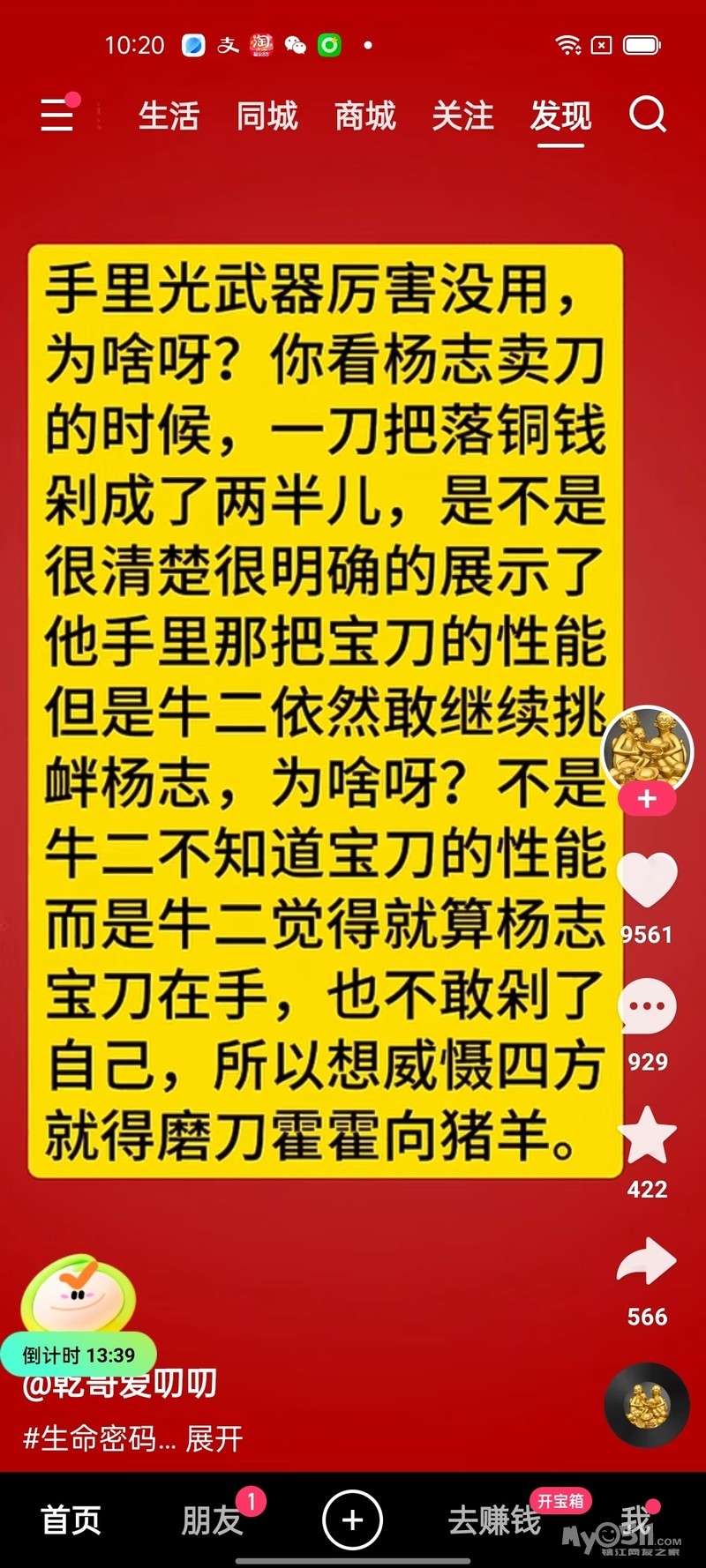Switch to the 关注 tab

(x=463, y=116)
